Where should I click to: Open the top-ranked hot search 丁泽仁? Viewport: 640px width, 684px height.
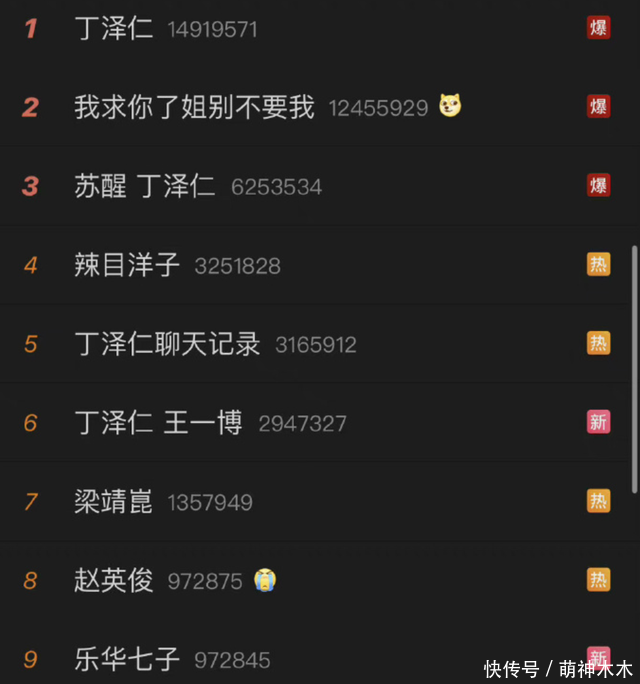pyautogui.click(x=114, y=28)
